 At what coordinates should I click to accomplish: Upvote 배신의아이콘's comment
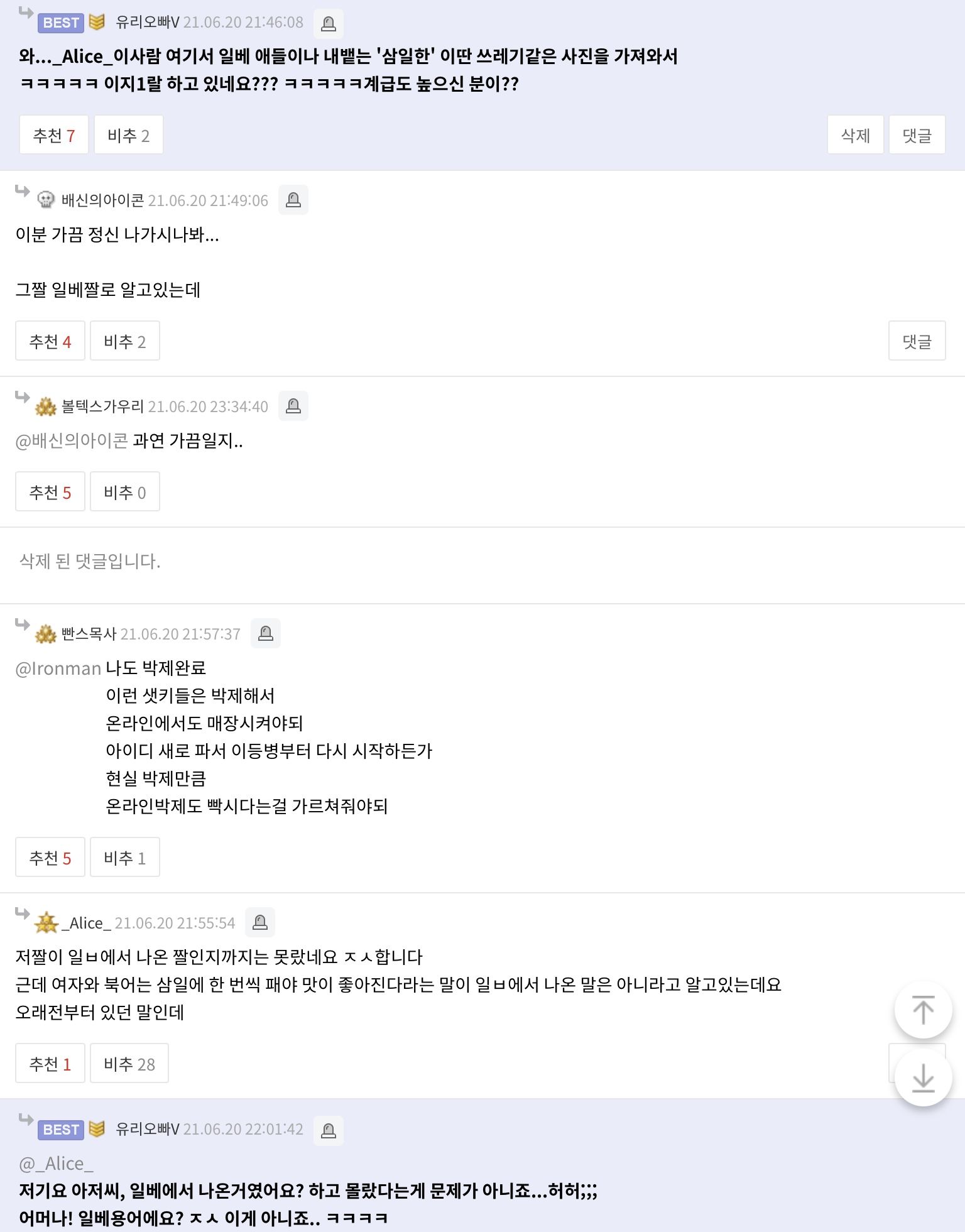pyautogui.click(x=50, y=341)
